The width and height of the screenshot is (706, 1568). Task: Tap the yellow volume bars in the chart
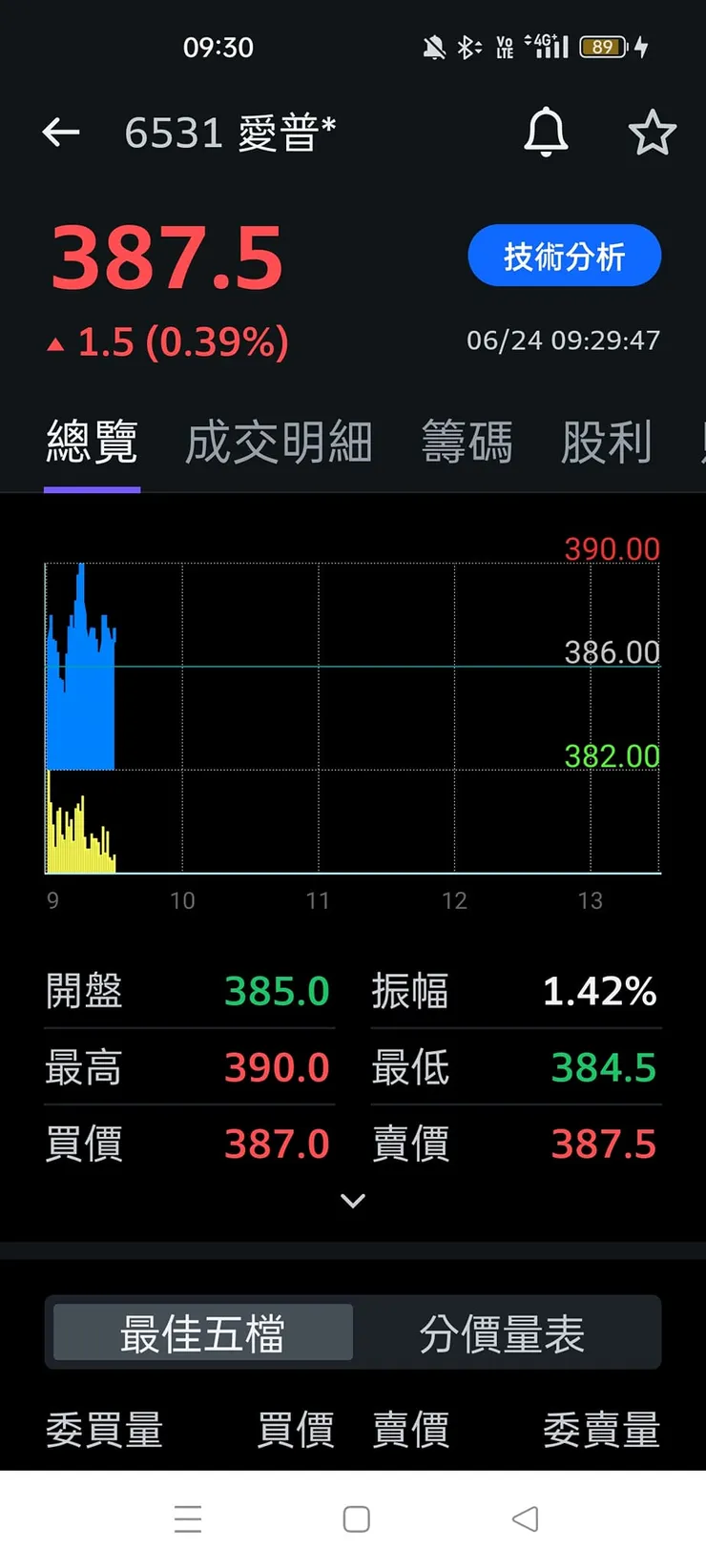(81, 830)
